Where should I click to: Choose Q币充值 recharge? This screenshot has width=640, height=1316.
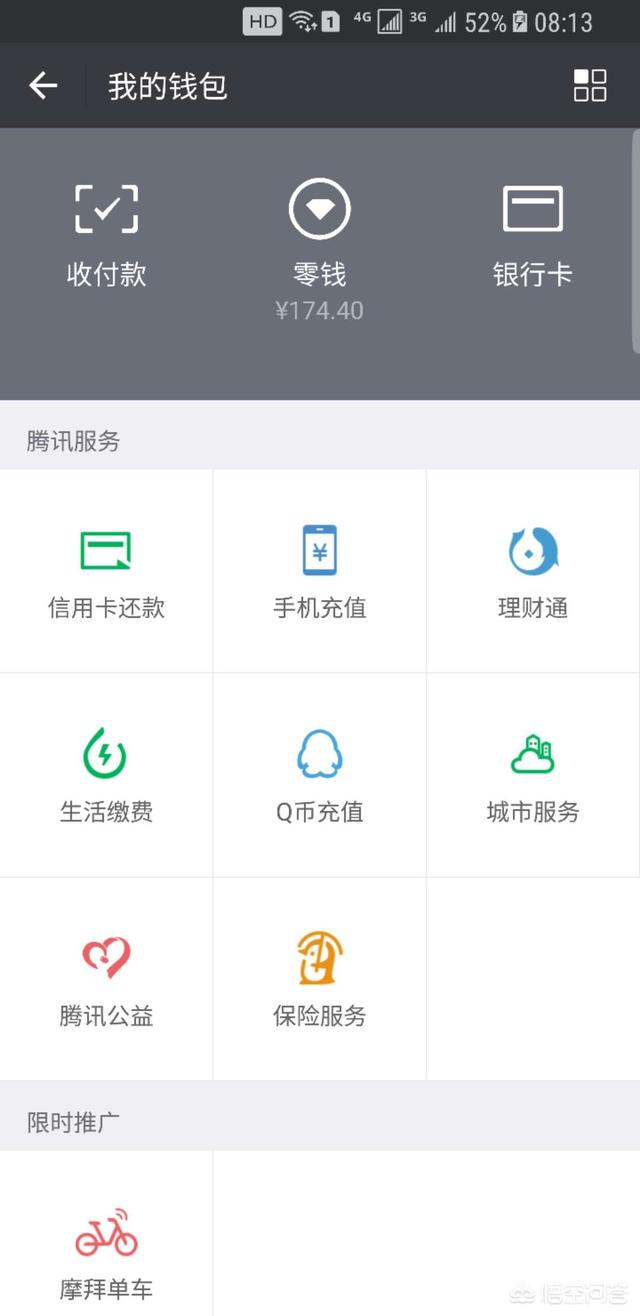320,776
